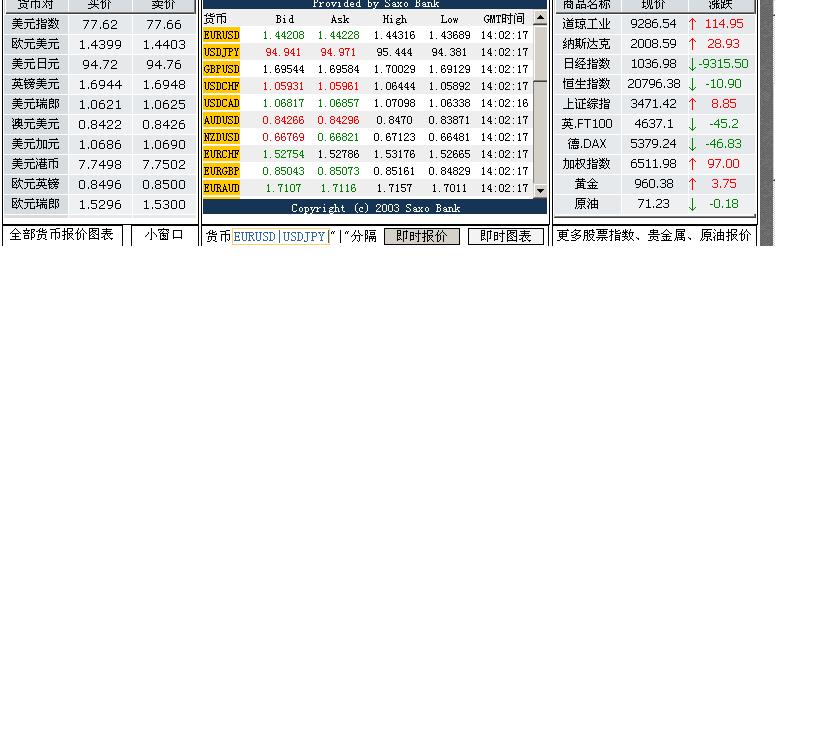Tap the quote table's scroll-down arrow

(540, 190)
